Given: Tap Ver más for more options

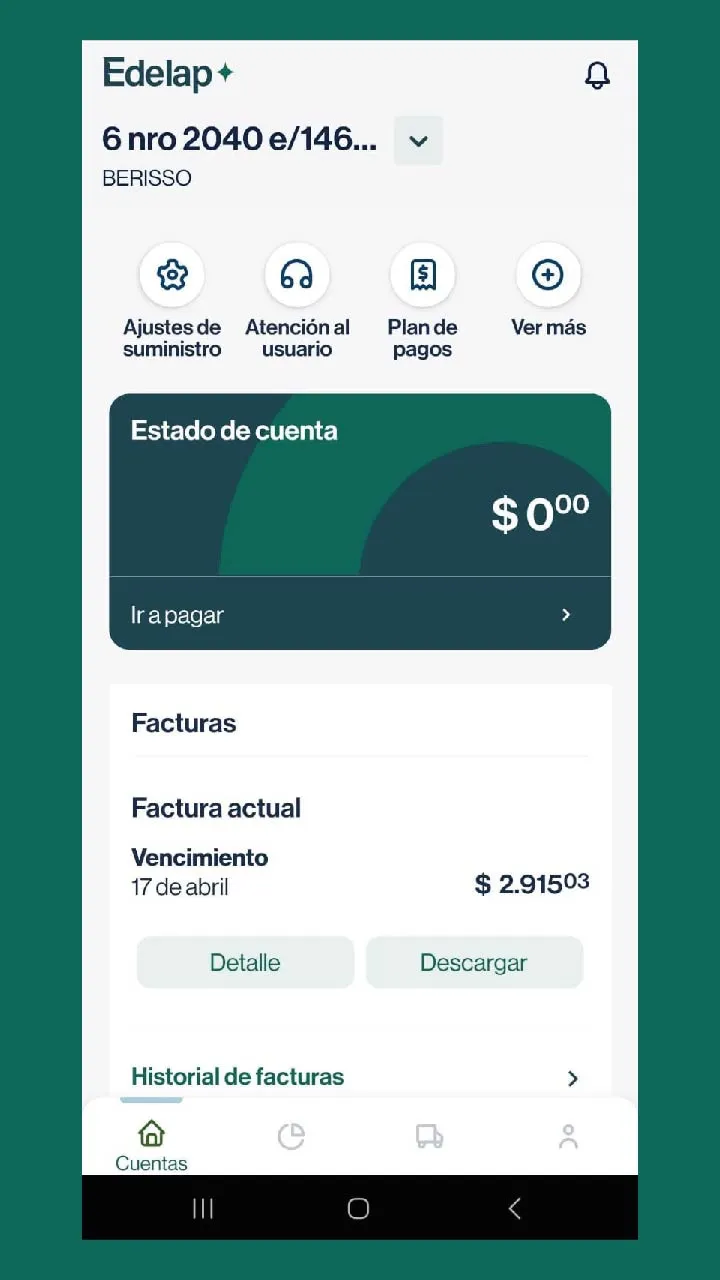Looking at the screenshot, I should point(548,275).
